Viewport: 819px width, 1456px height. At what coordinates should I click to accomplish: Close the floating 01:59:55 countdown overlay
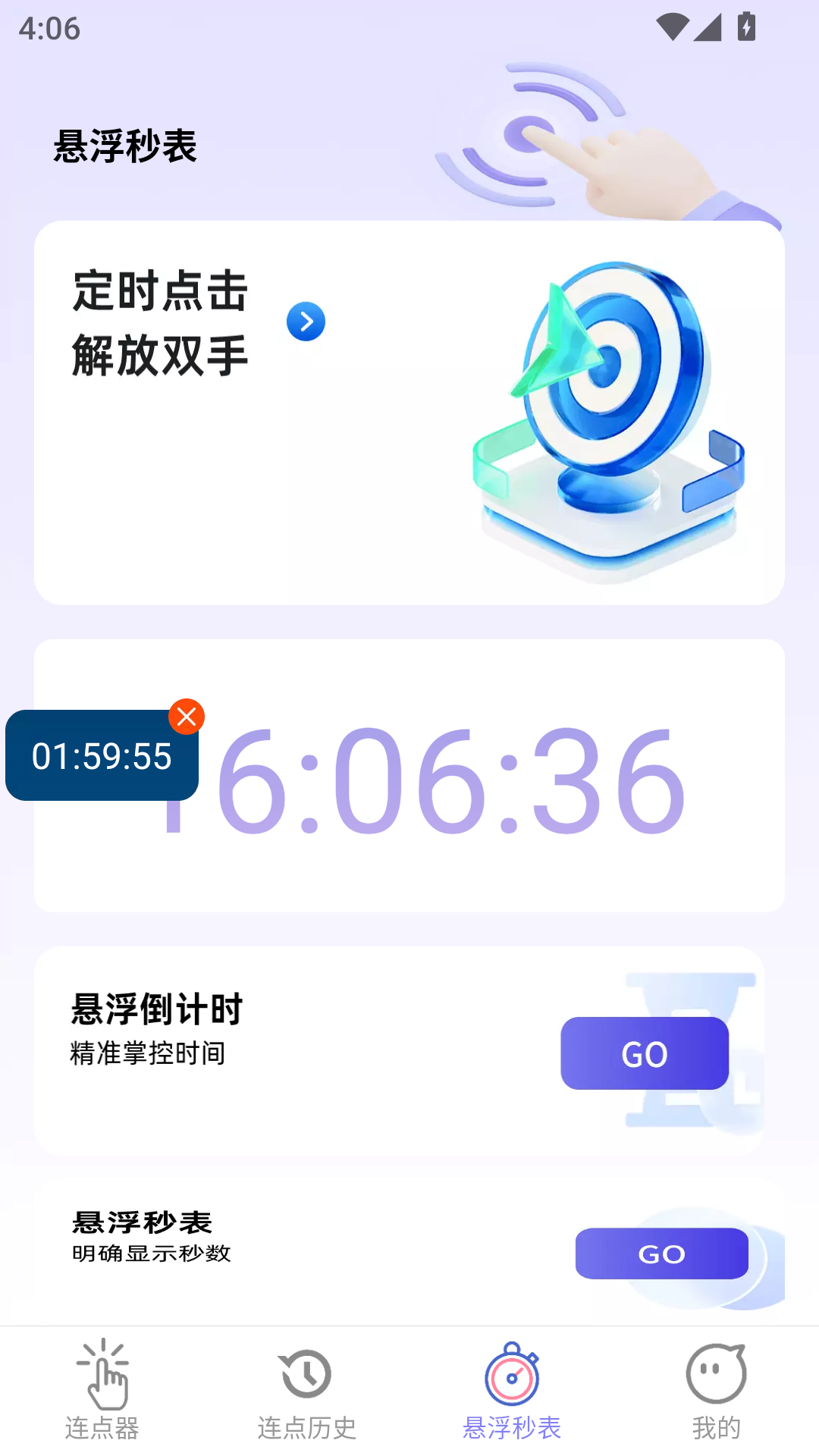click(187, 717)
